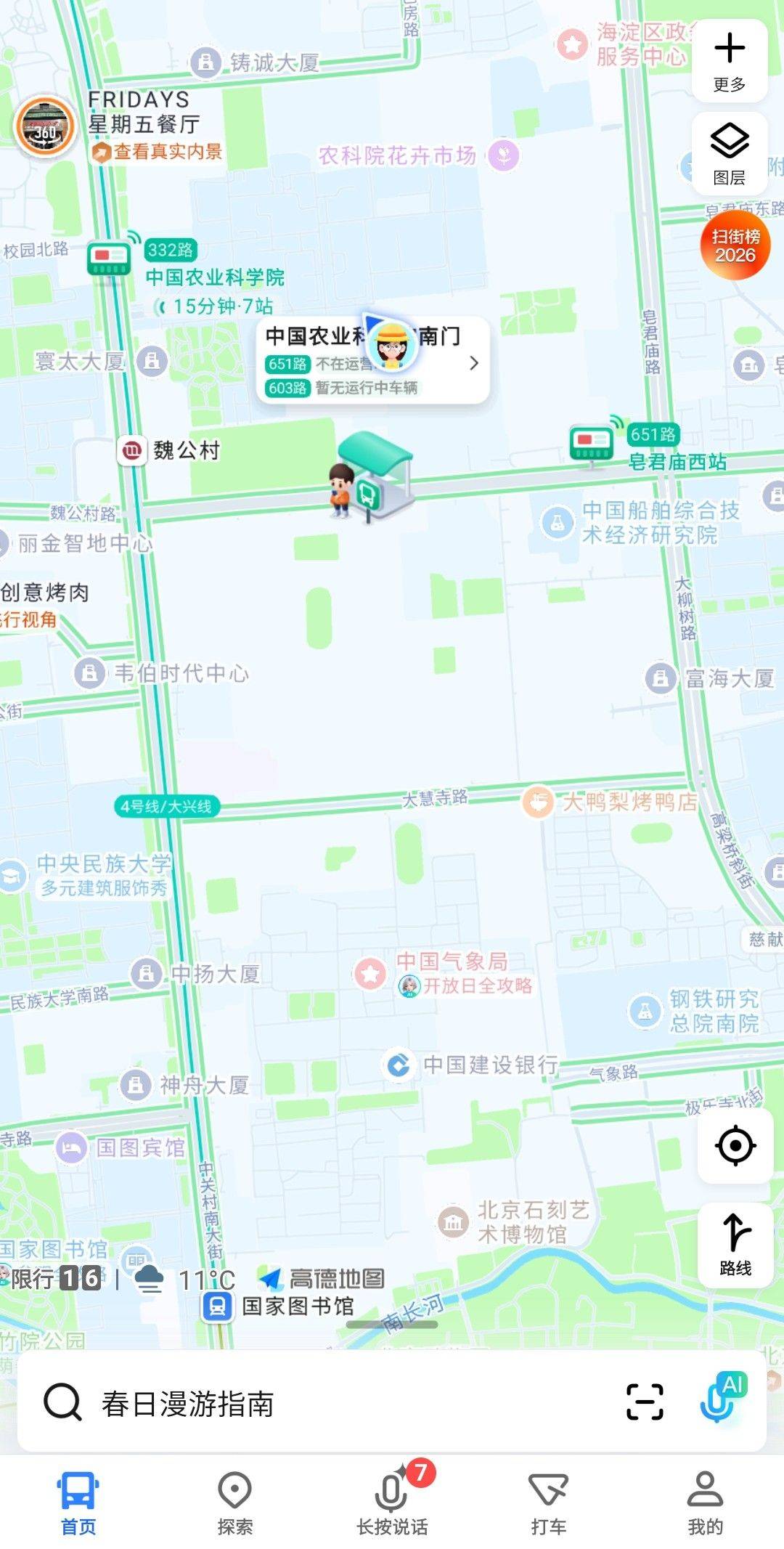Open 魏公村 subway station marker

click(132, 451)
